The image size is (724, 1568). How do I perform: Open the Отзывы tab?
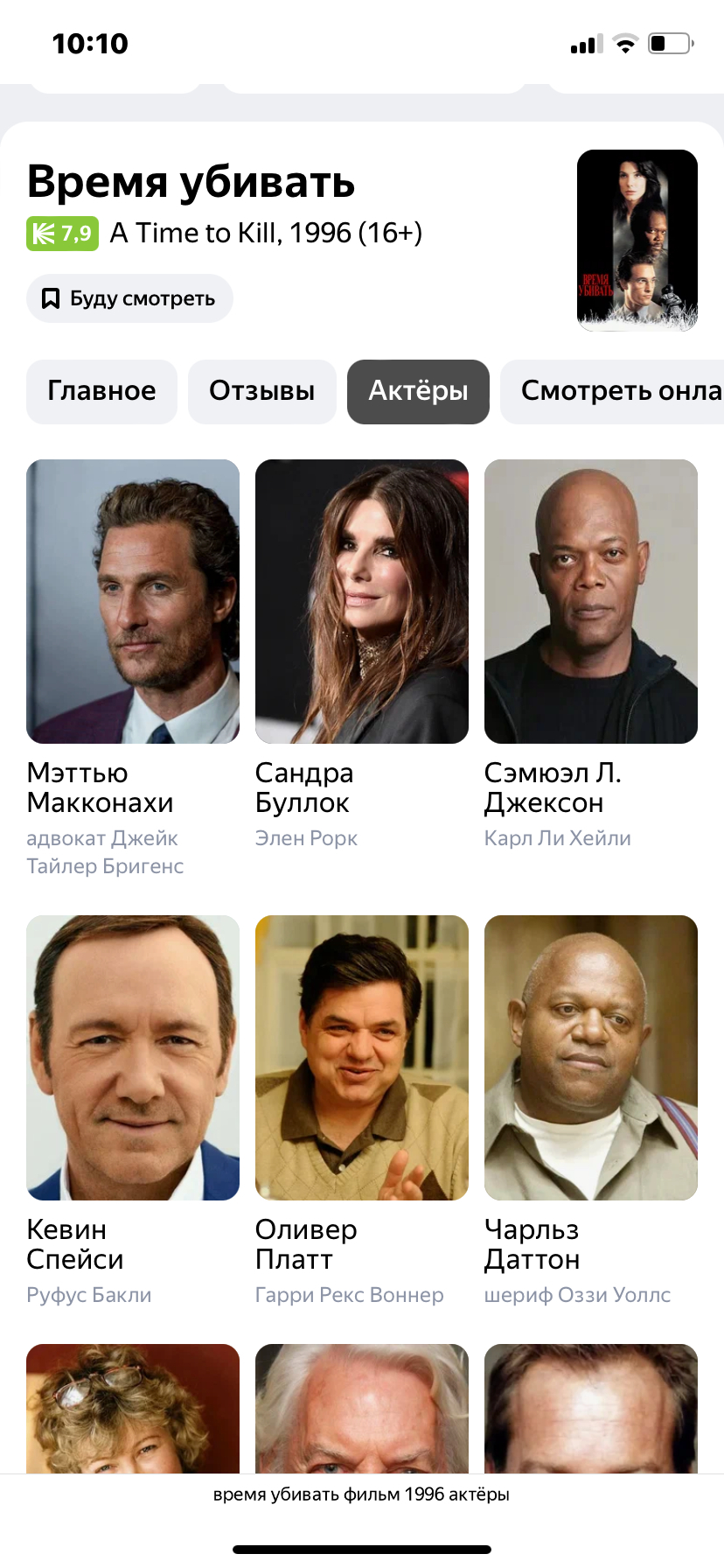(x=261, y=391)
